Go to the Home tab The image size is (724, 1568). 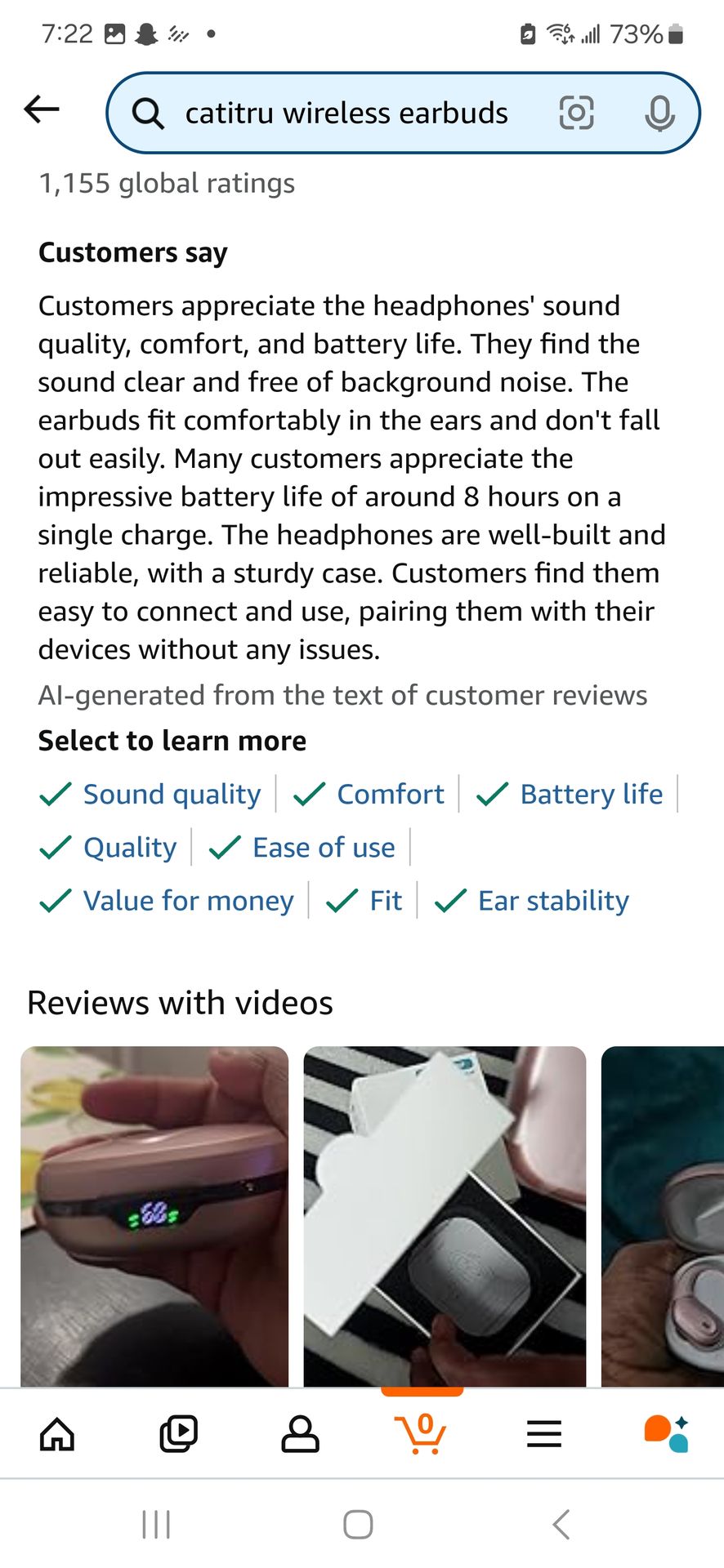[x=57, y=1433]
